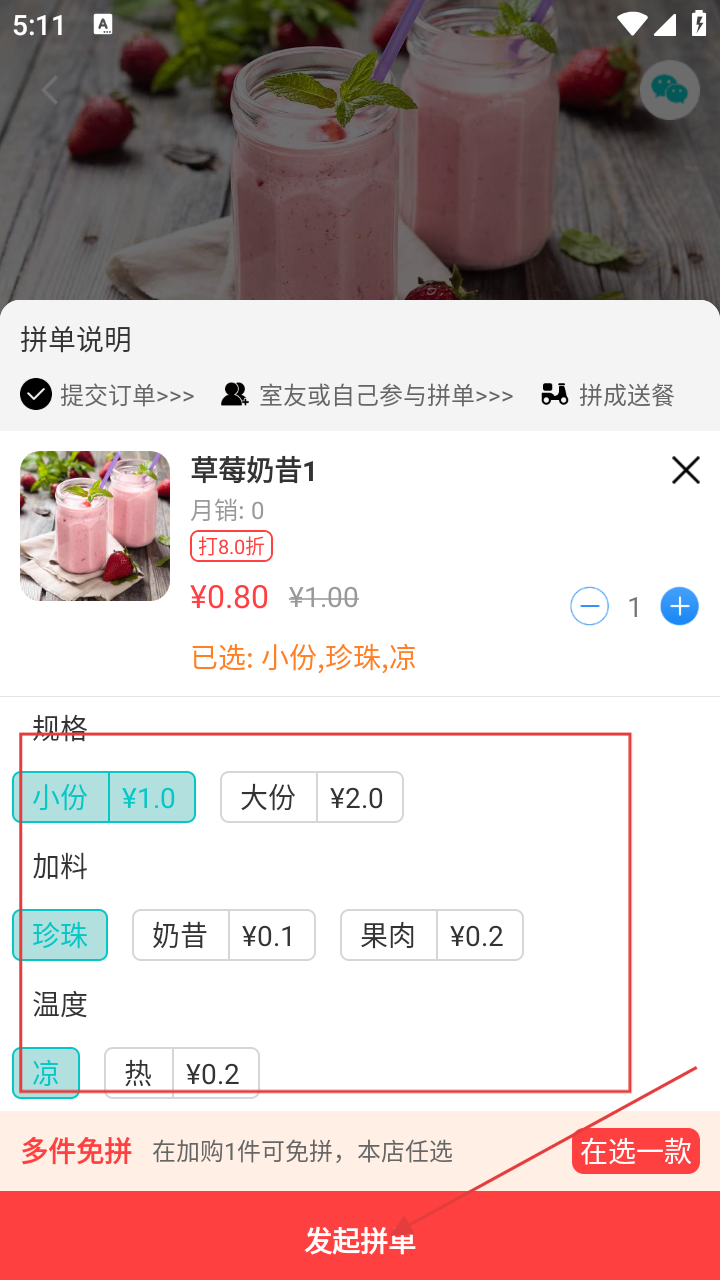Select 珍珠 as the topping
Viewport: 720px width, 1280px height.
pos(60,935)
